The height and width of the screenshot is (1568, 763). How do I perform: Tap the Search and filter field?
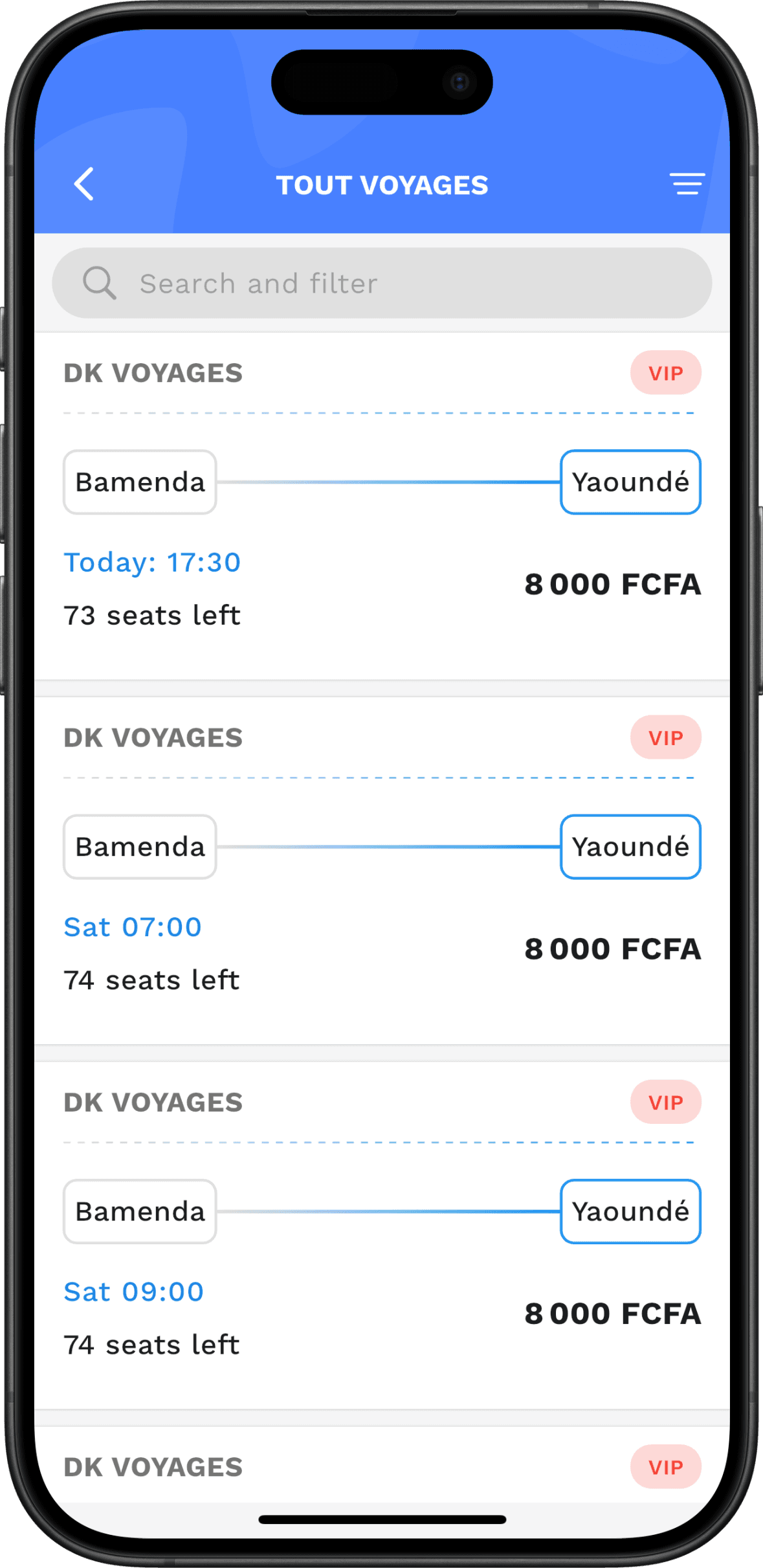(x=382, y=284)
